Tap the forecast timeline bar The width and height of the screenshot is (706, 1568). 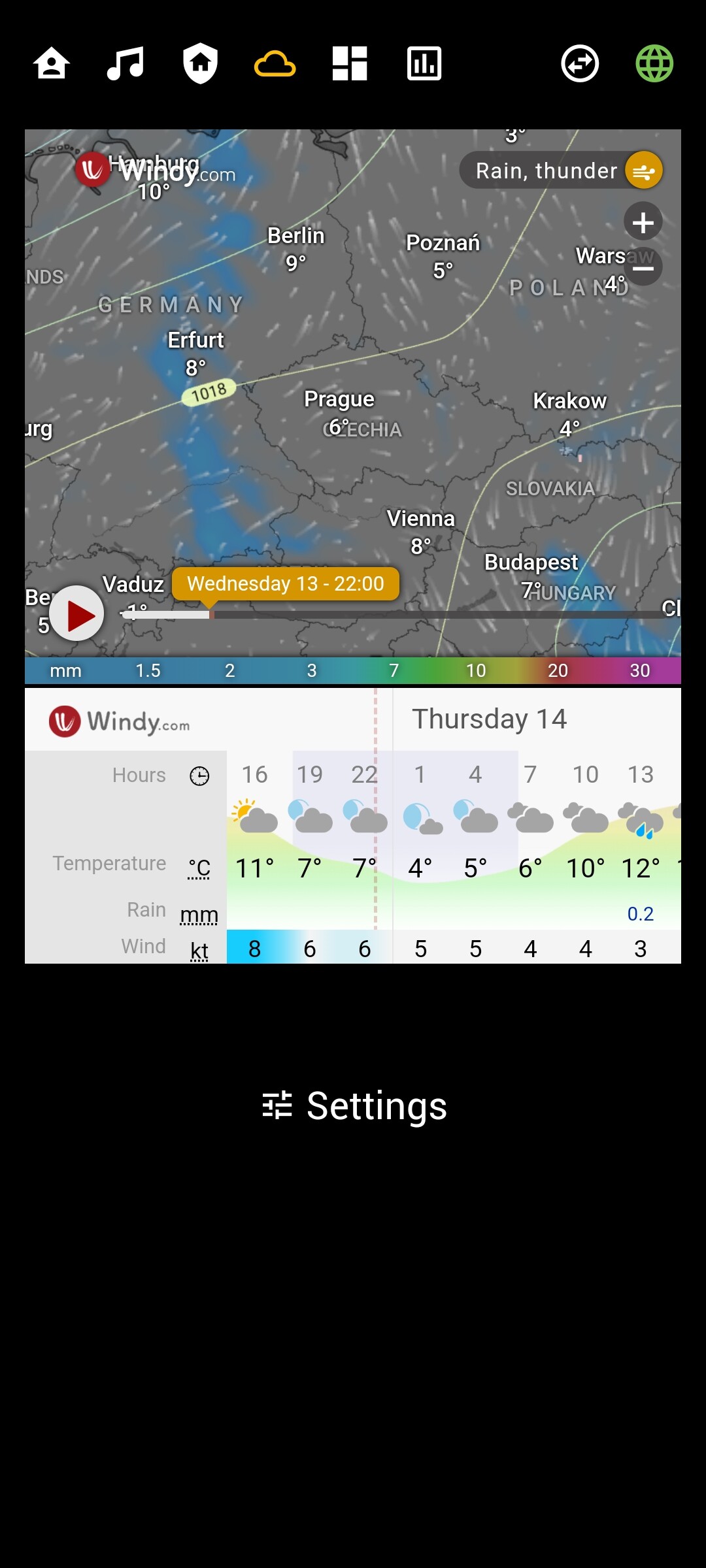[392, 615]
